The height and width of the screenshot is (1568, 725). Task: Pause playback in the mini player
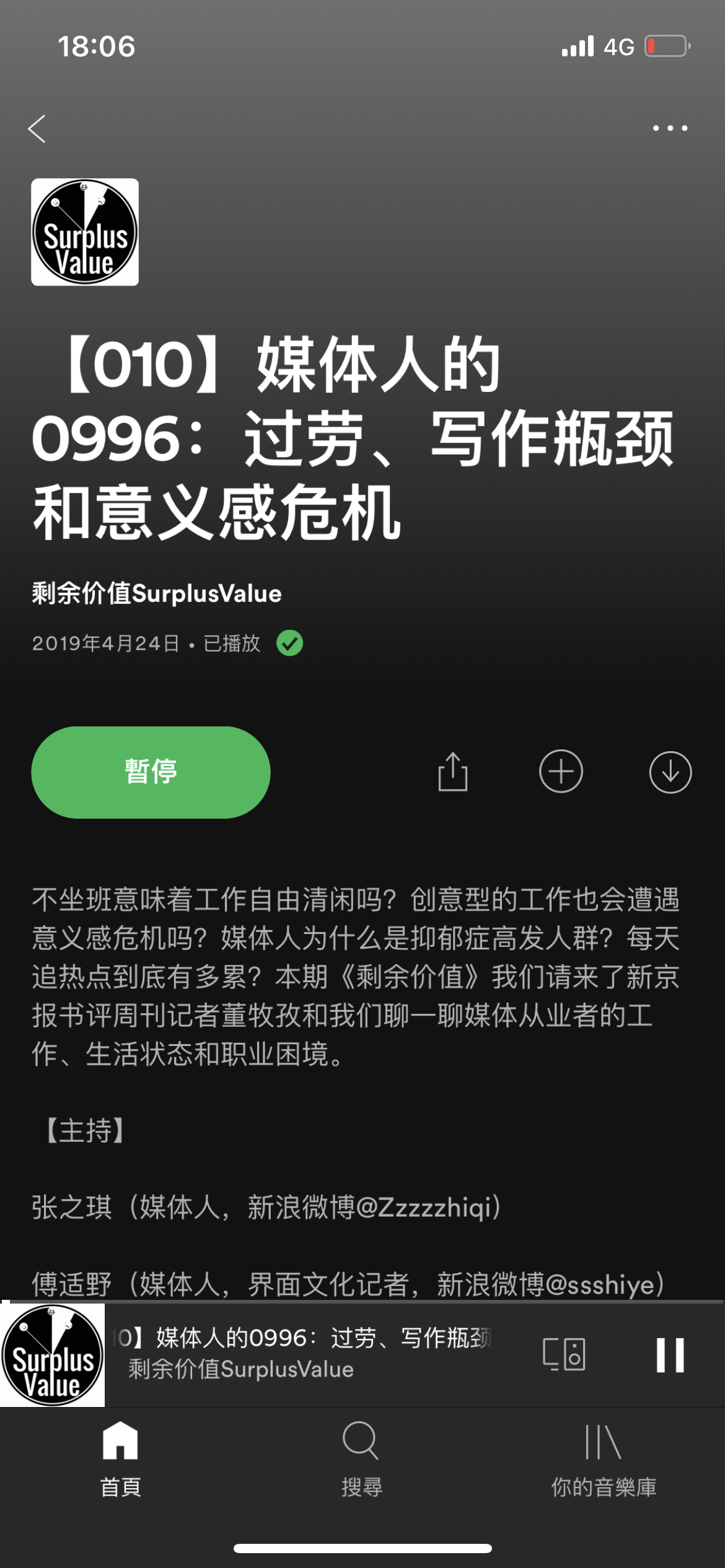pyautogui.click(x=670, y=1354)
